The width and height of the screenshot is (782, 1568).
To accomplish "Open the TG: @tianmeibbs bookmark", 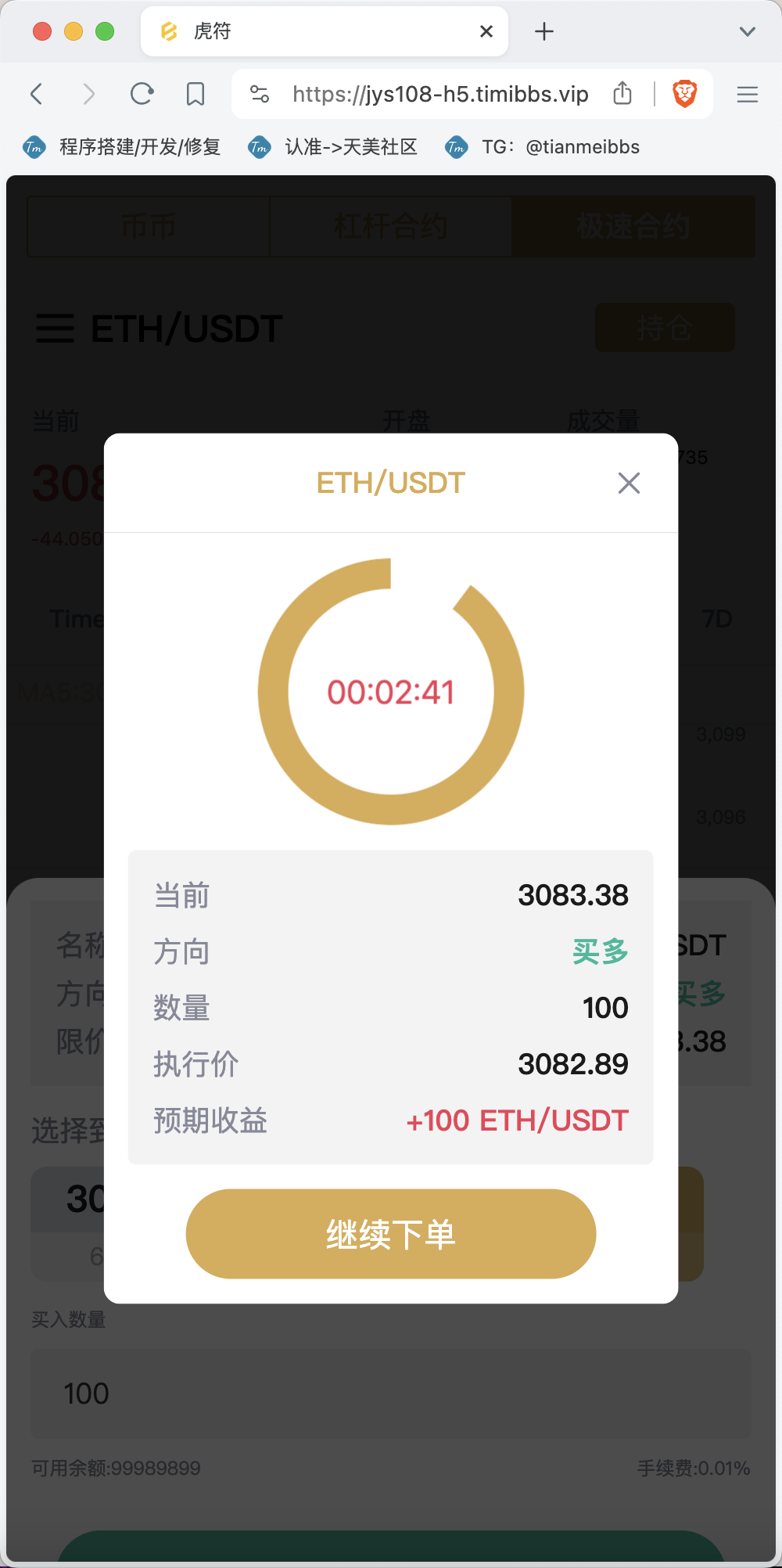I will 542,147.
